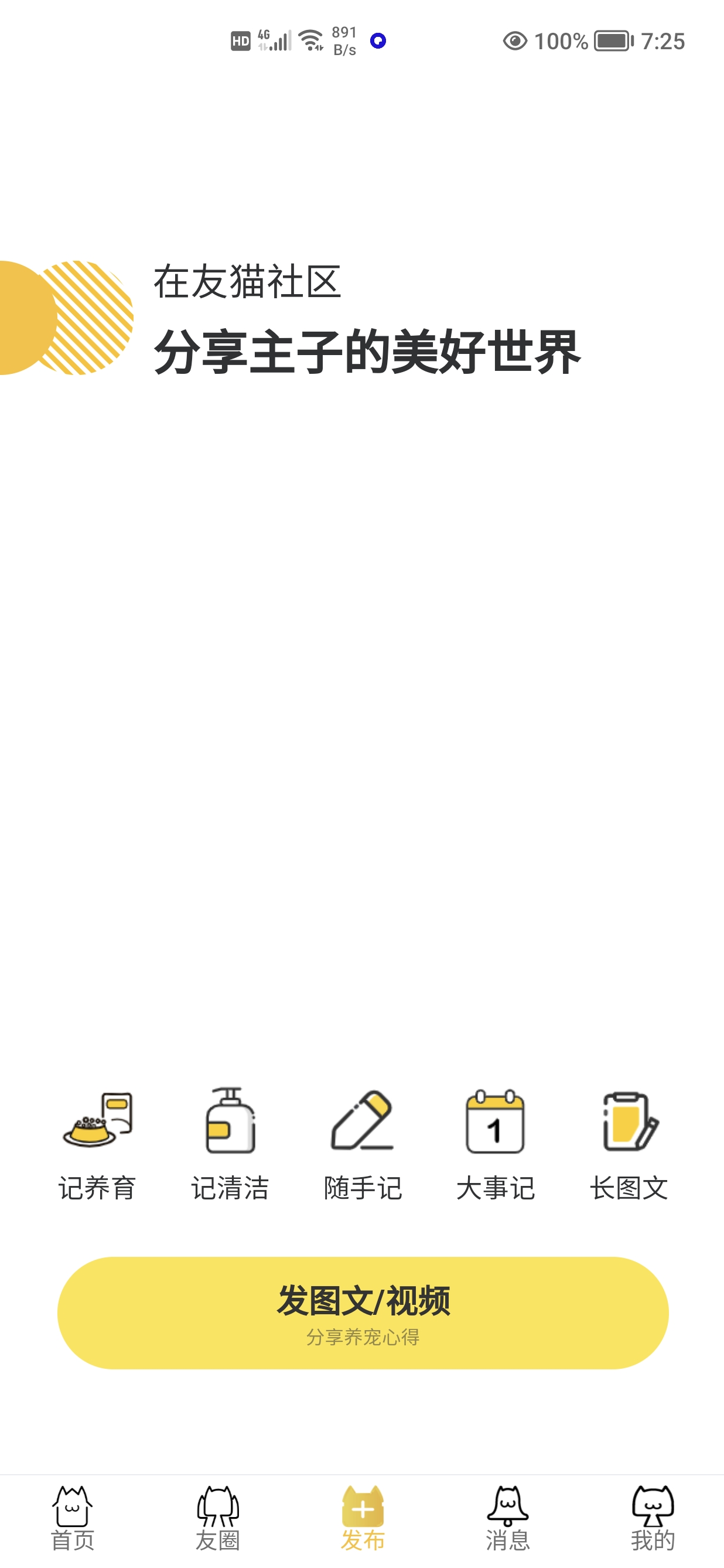724x1568 pixels.
Task: Tap the 发图文/视频 publish button
Action: 363,1313
